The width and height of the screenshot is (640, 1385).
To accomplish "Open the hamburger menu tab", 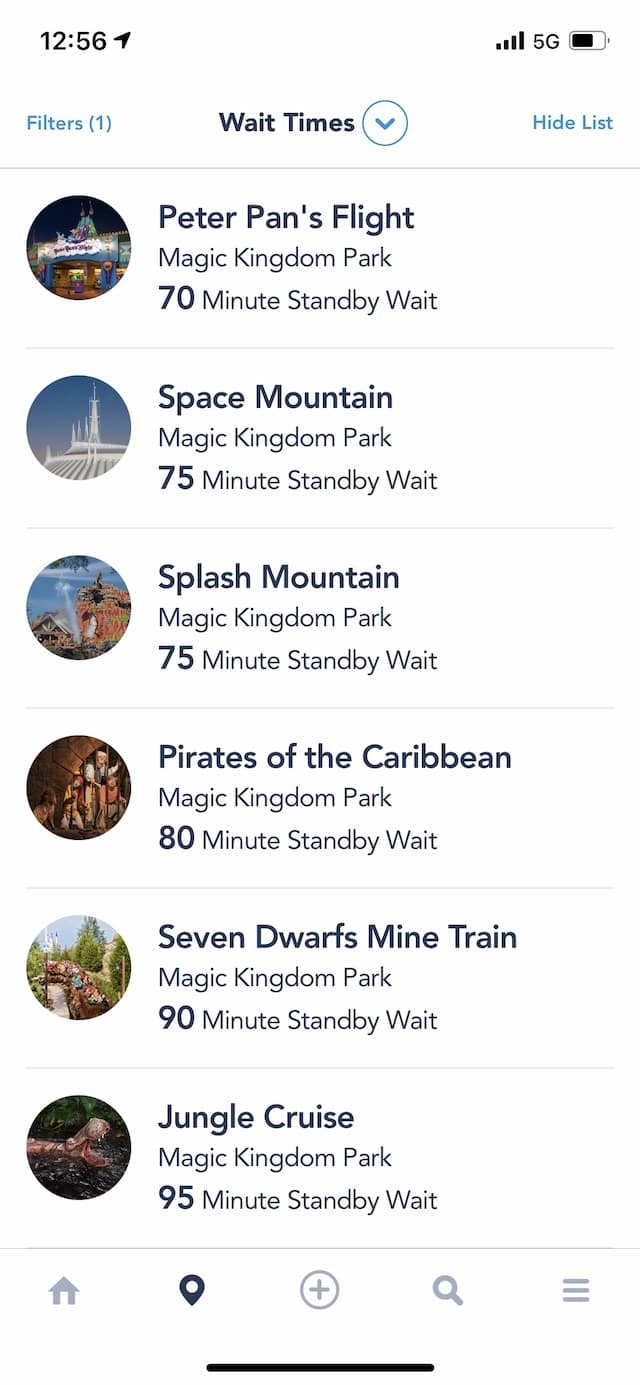I will pos(576,1291).
